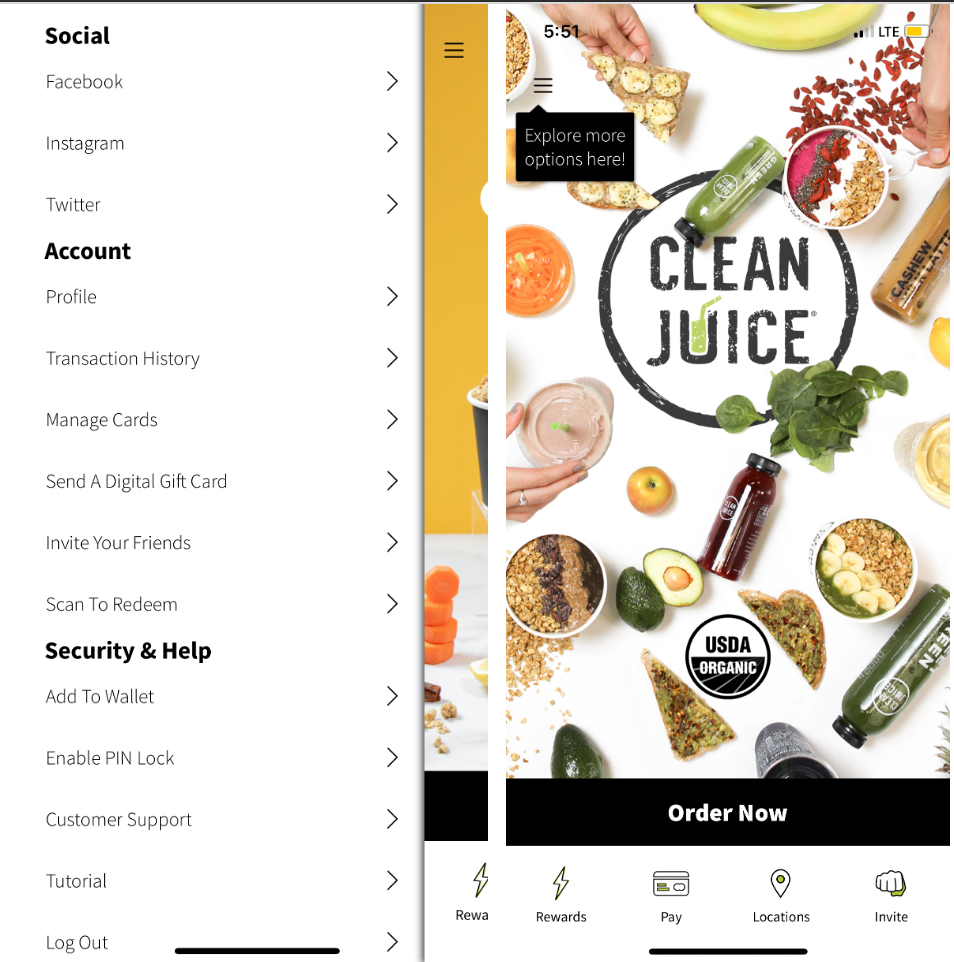Open Scan To Redeem via its chevron
954x962 pixels.
pos(392,604)
